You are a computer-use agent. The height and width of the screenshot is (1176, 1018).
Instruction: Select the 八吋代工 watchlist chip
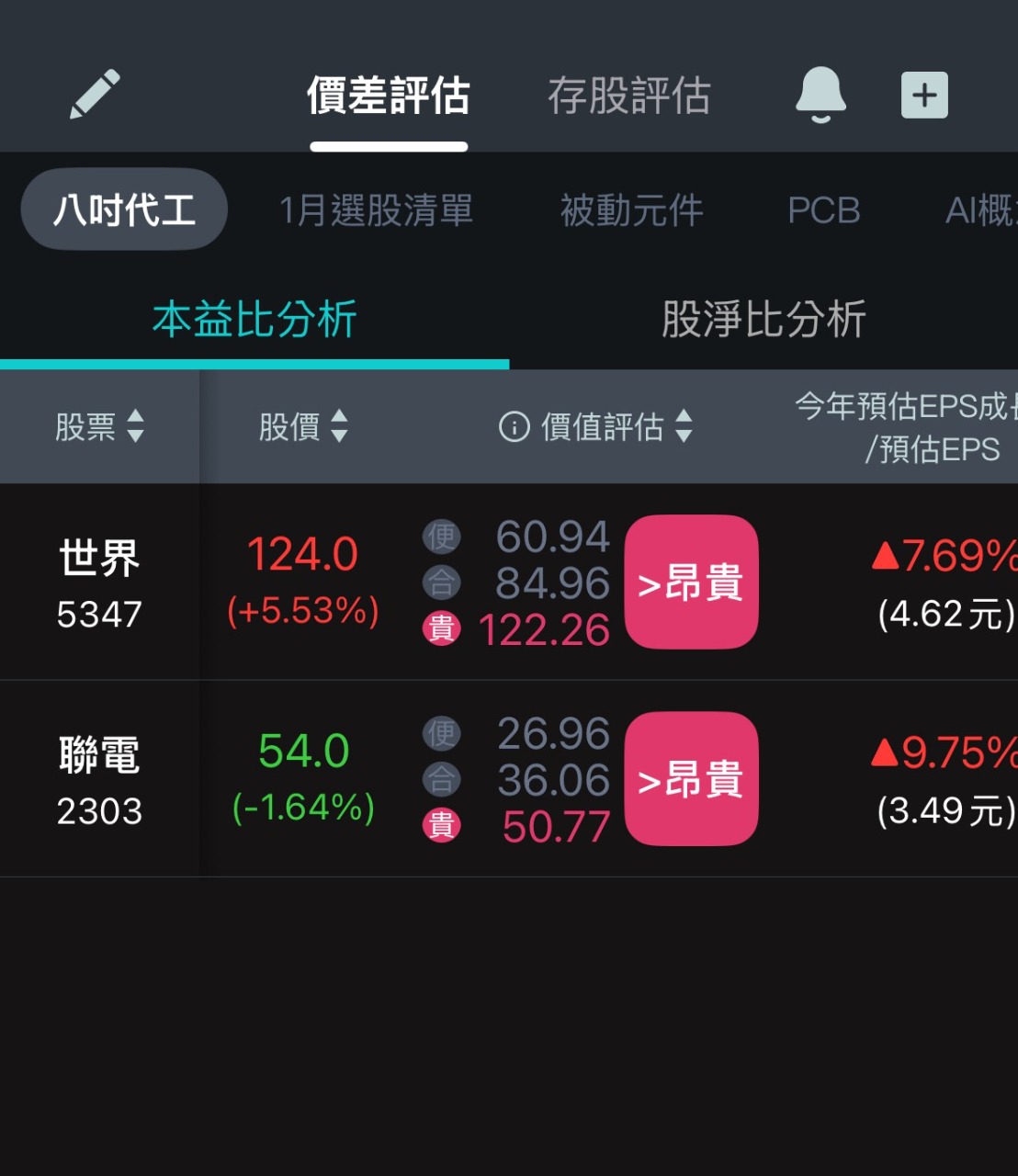coord(124,210)
